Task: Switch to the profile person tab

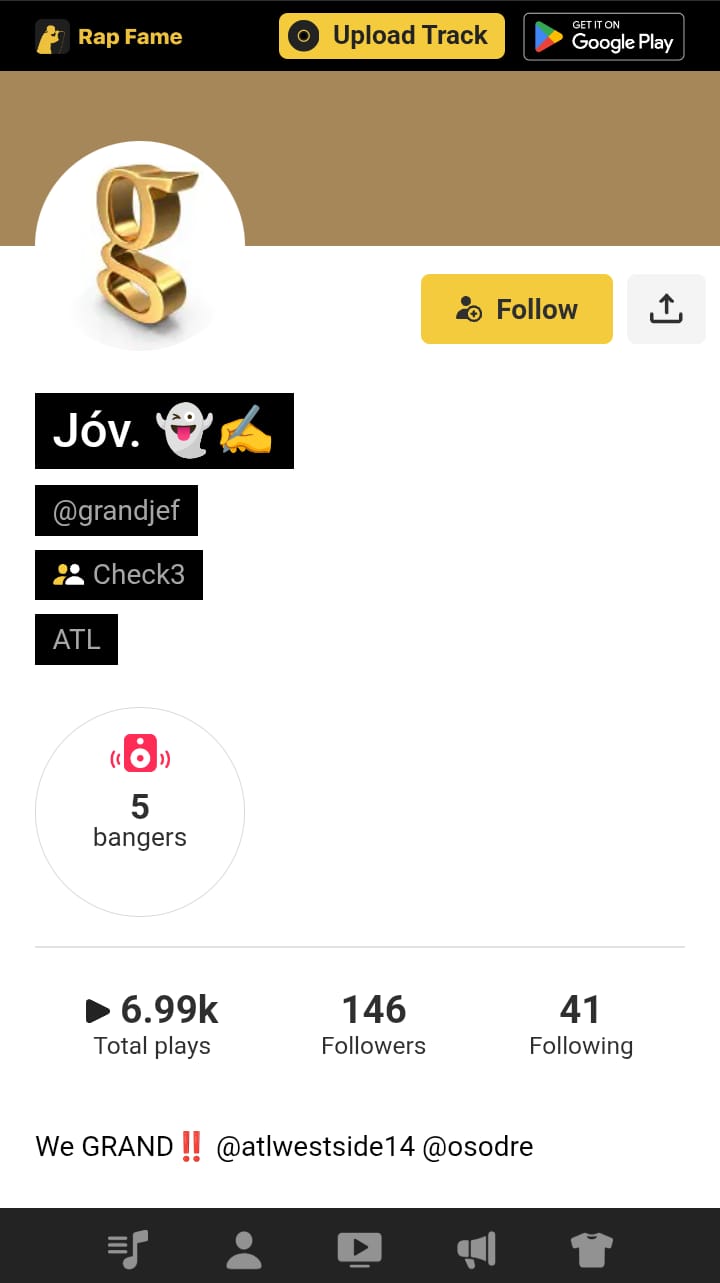Action: pos(244,1248)
